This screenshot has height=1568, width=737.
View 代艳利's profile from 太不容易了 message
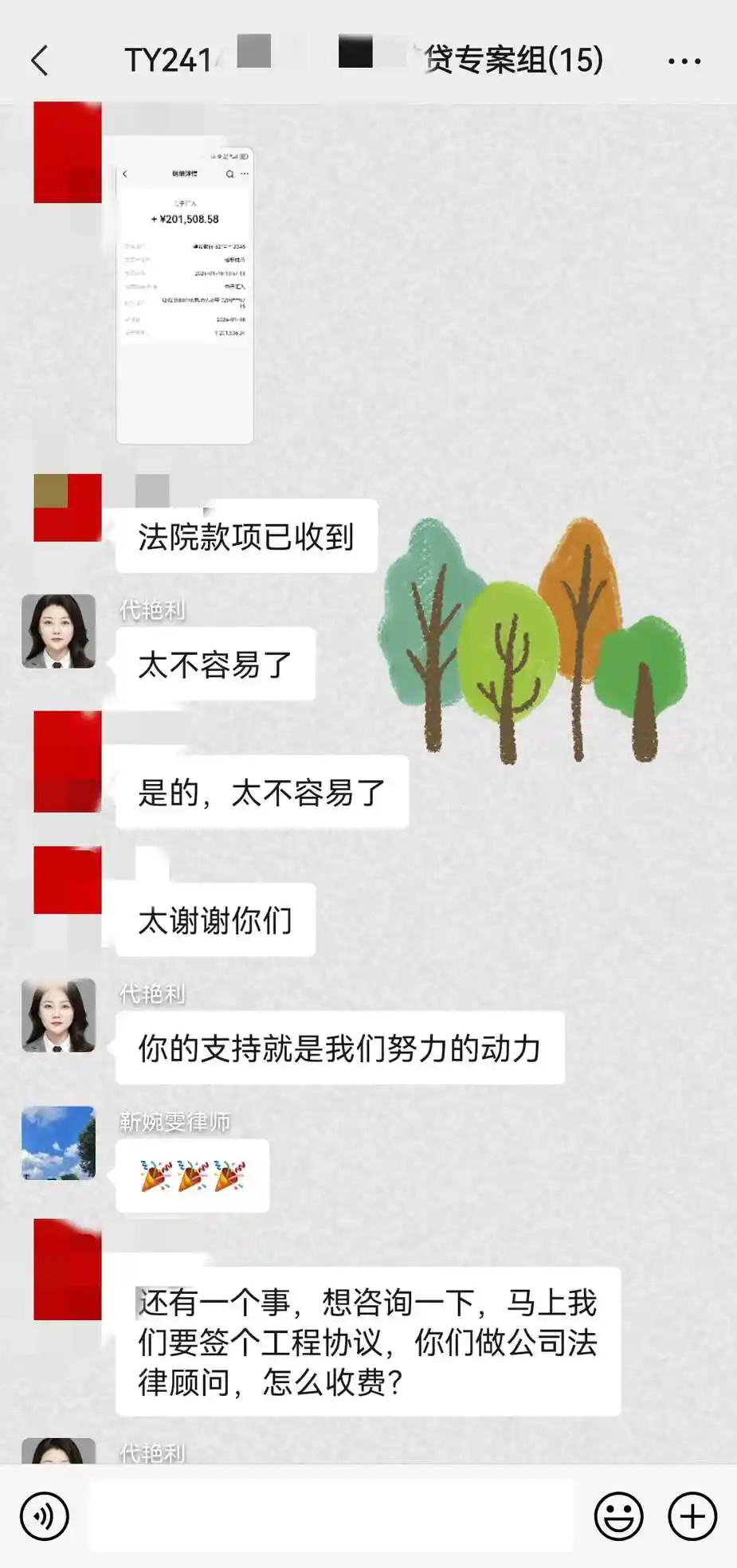pyautogui.click(x=58, y=631)
